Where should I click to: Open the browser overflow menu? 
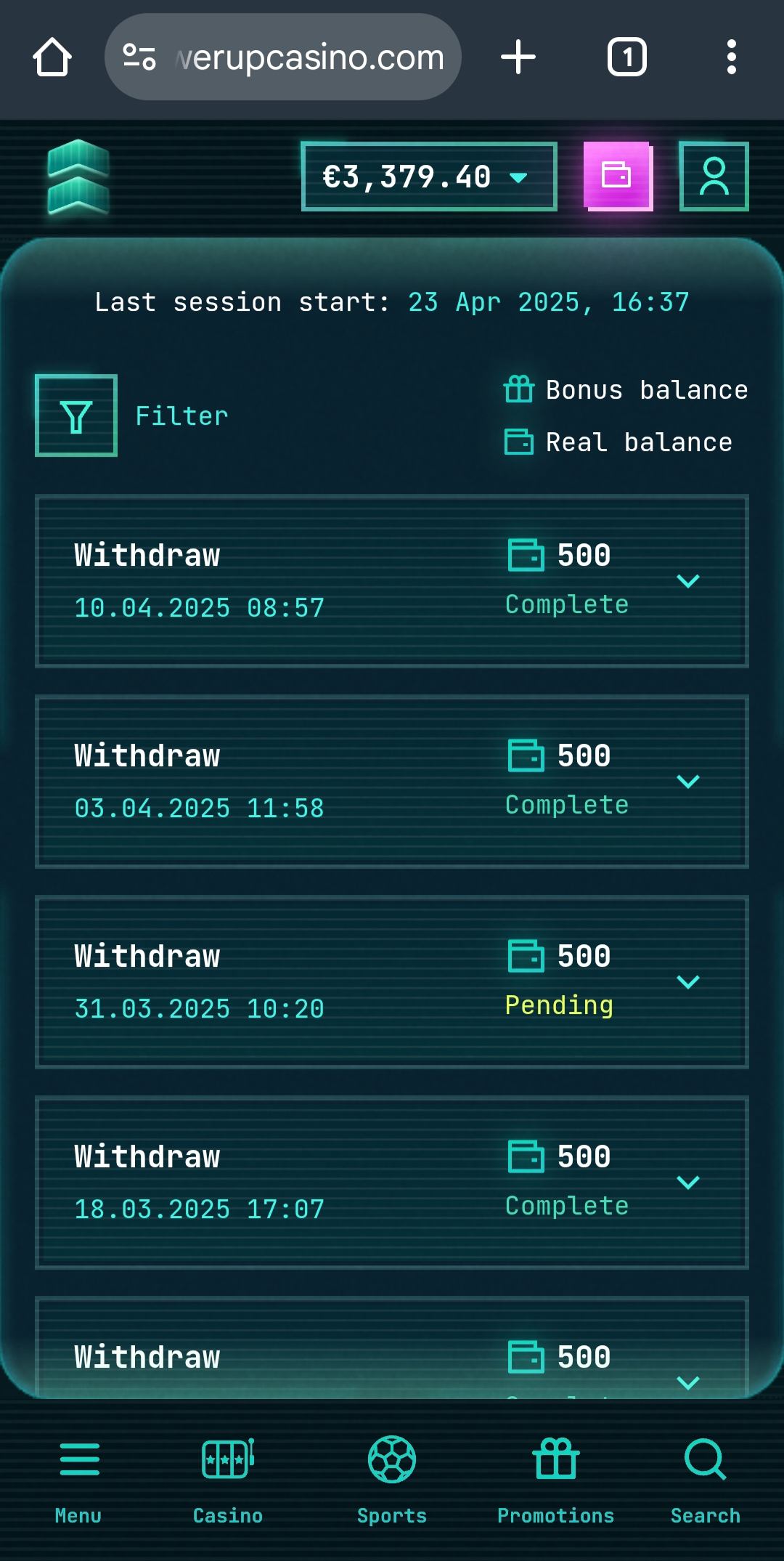click(731, 57)
